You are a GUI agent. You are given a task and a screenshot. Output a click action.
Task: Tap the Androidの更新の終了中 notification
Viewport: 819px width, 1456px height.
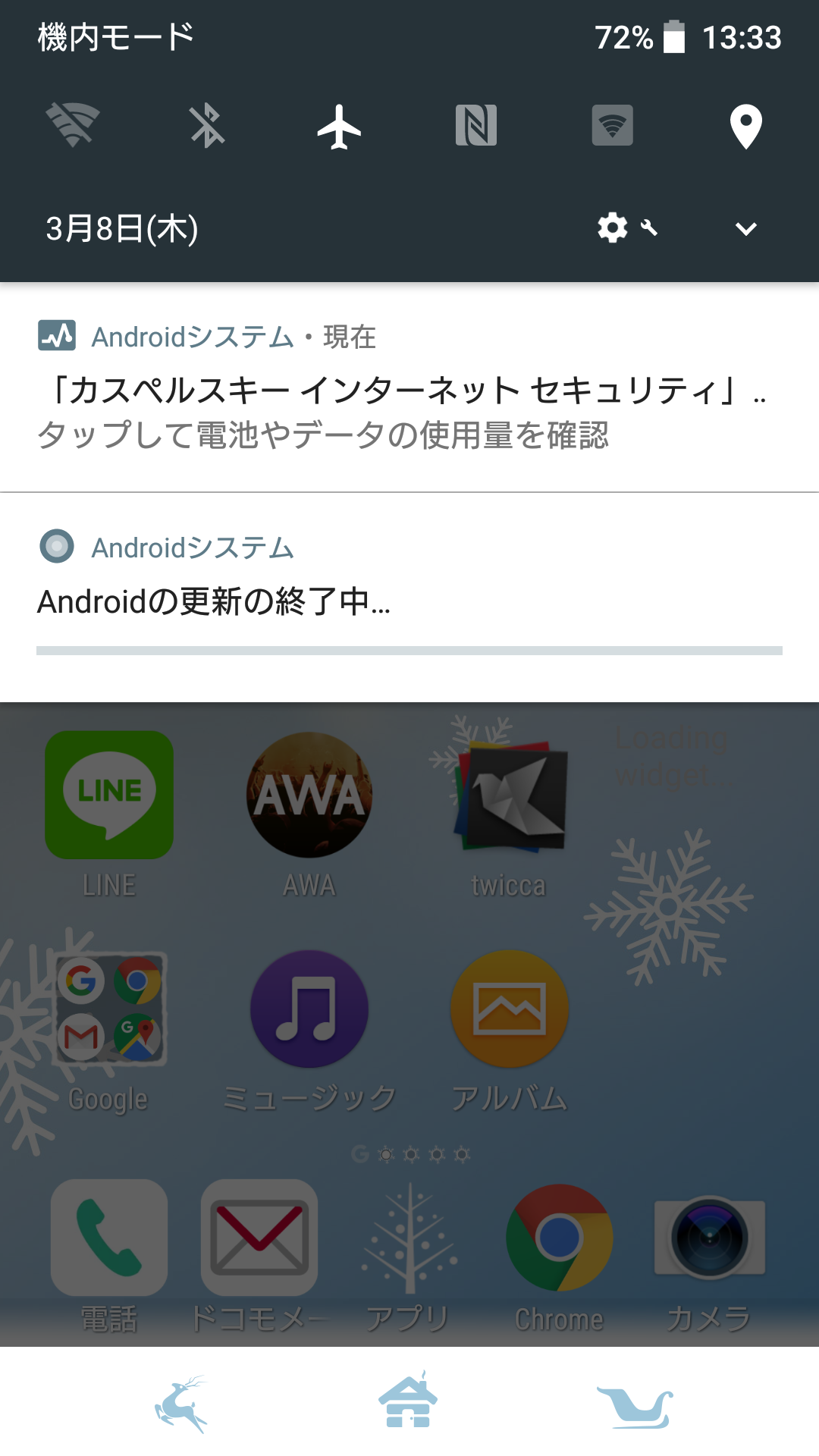(409, 598)
